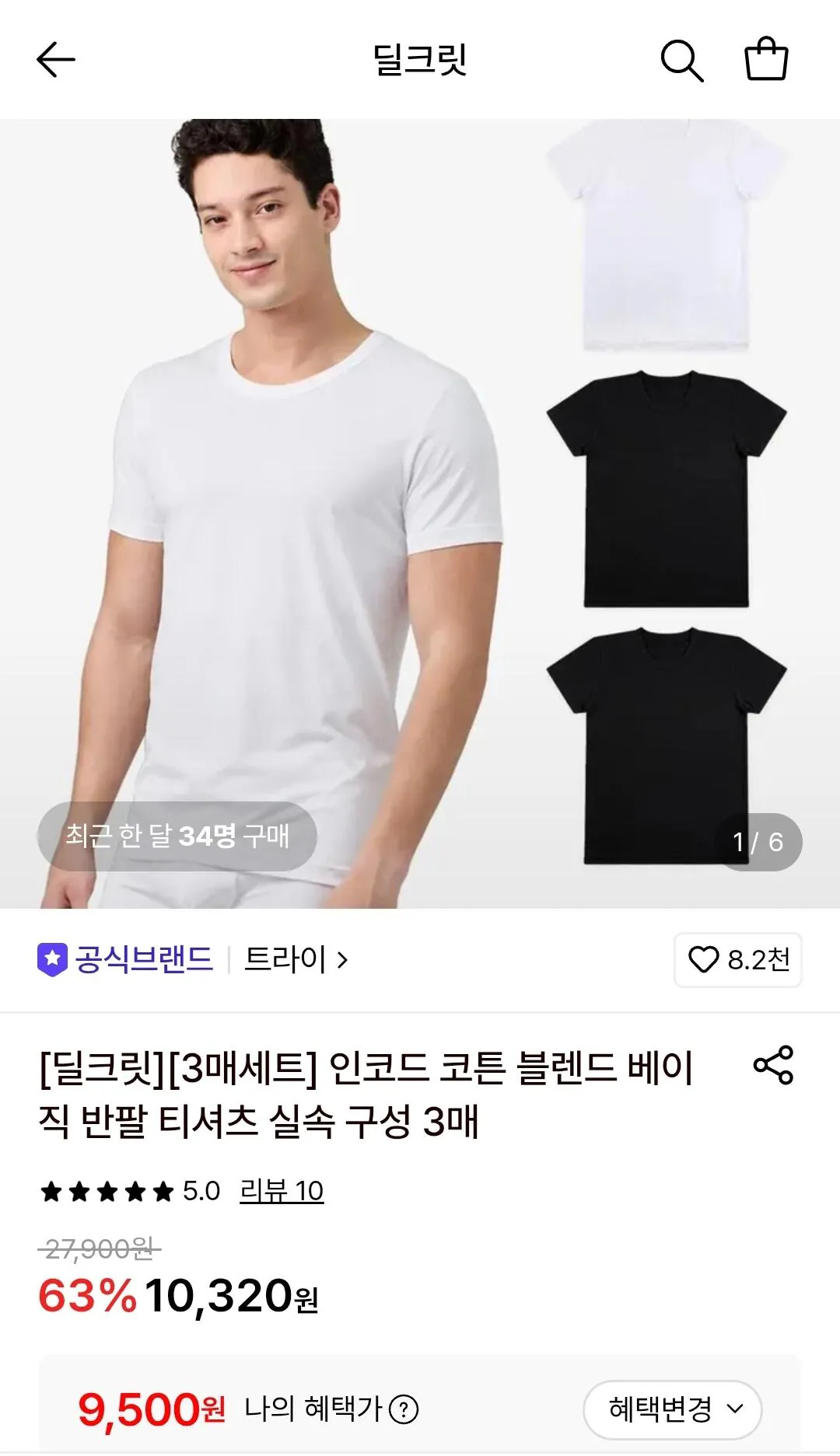Show info about 나의 혜택가
Screen dimensions: 840x1456
click(x=404, y=1409)
